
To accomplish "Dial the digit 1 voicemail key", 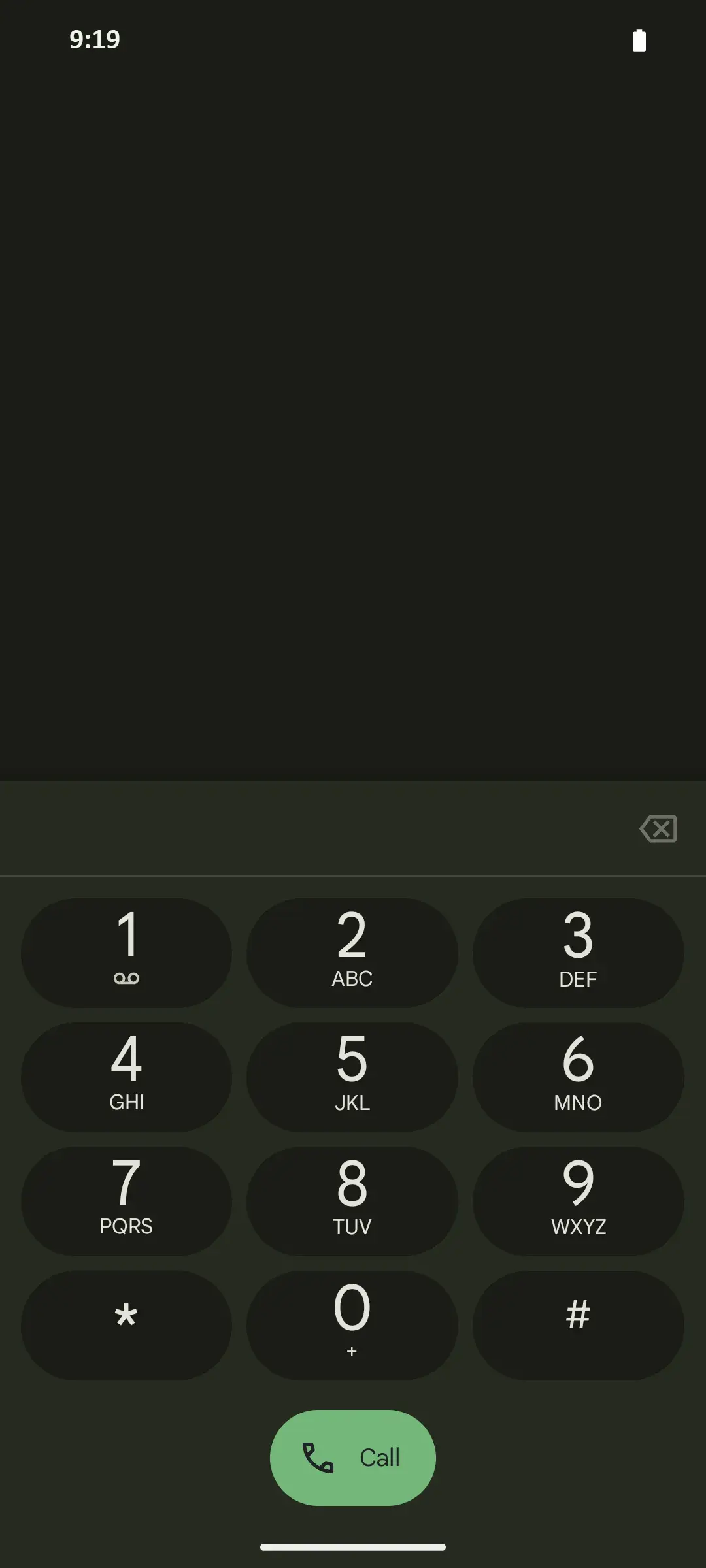I will click(x=126, y=953).
